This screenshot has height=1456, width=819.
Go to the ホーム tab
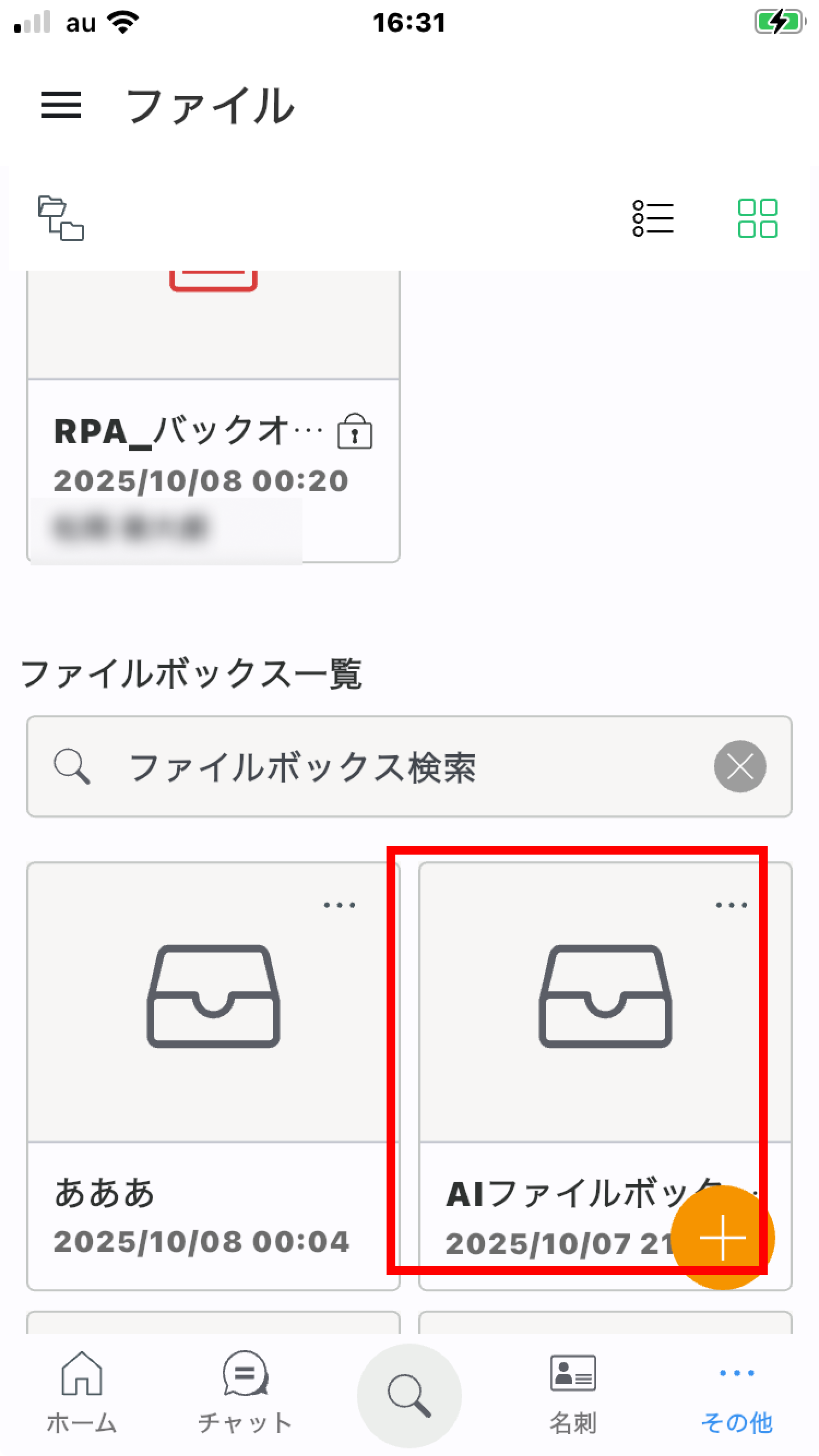[82, 1392]
